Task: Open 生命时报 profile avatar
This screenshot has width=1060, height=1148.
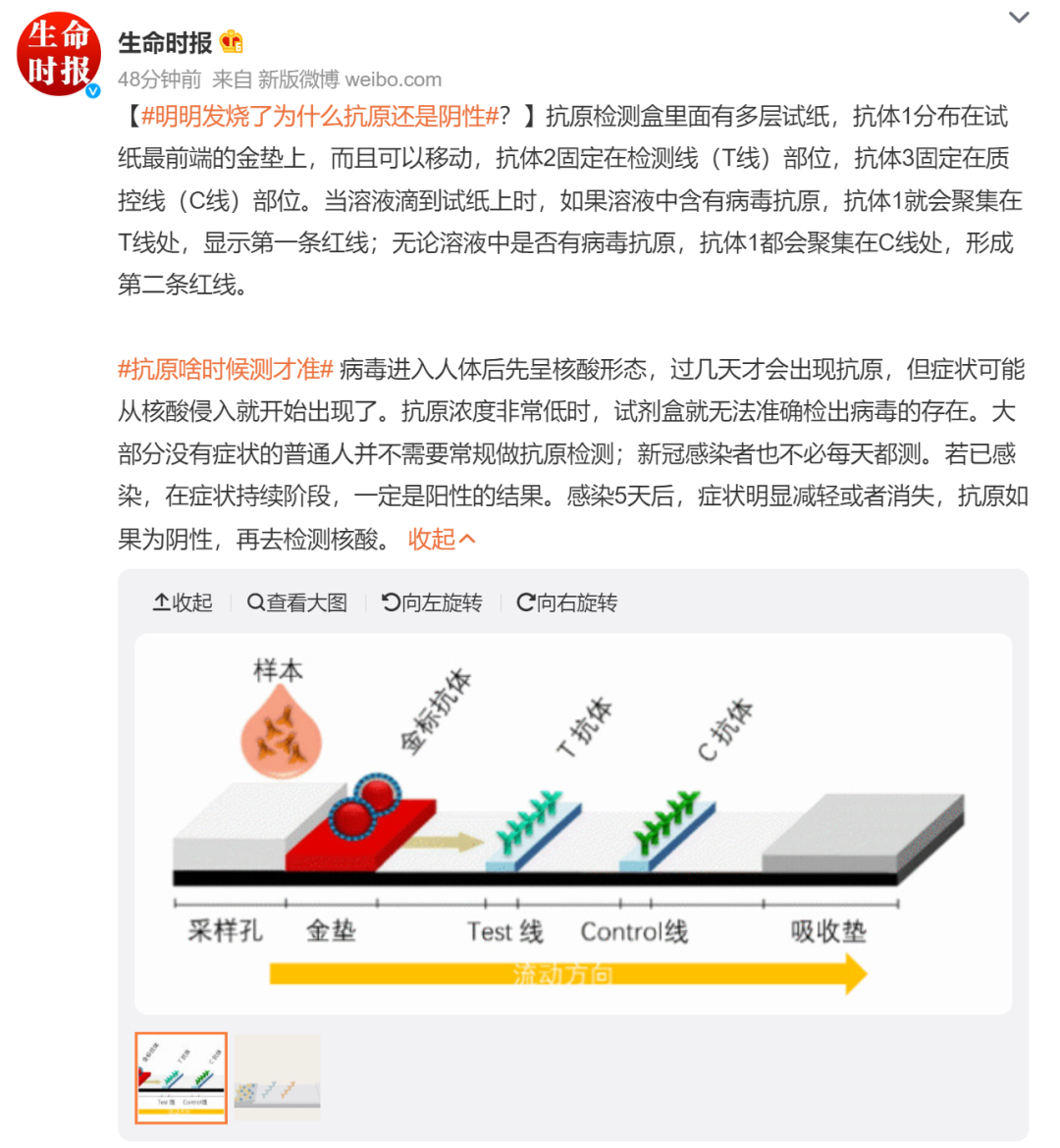Action: click(x=58, y=55)
